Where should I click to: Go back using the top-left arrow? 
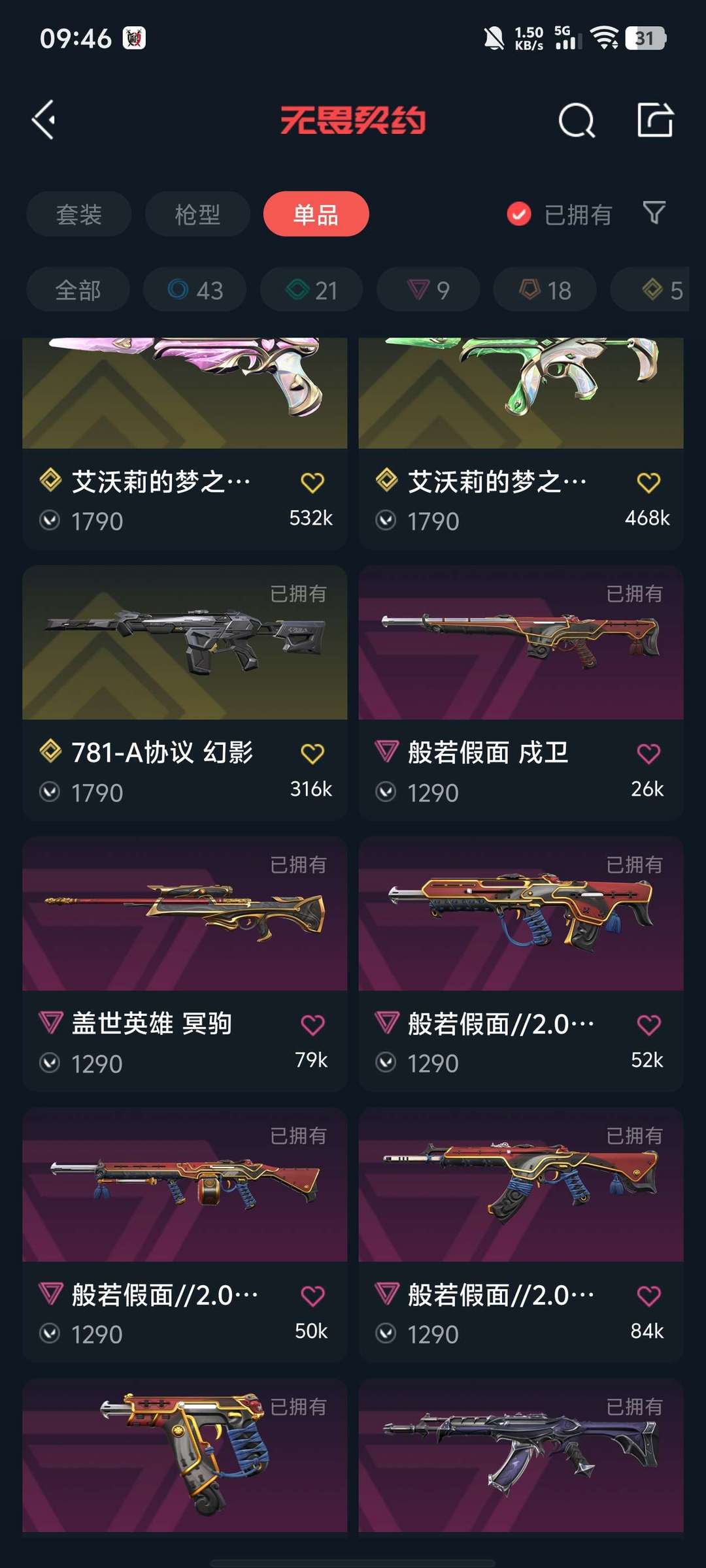44,120
